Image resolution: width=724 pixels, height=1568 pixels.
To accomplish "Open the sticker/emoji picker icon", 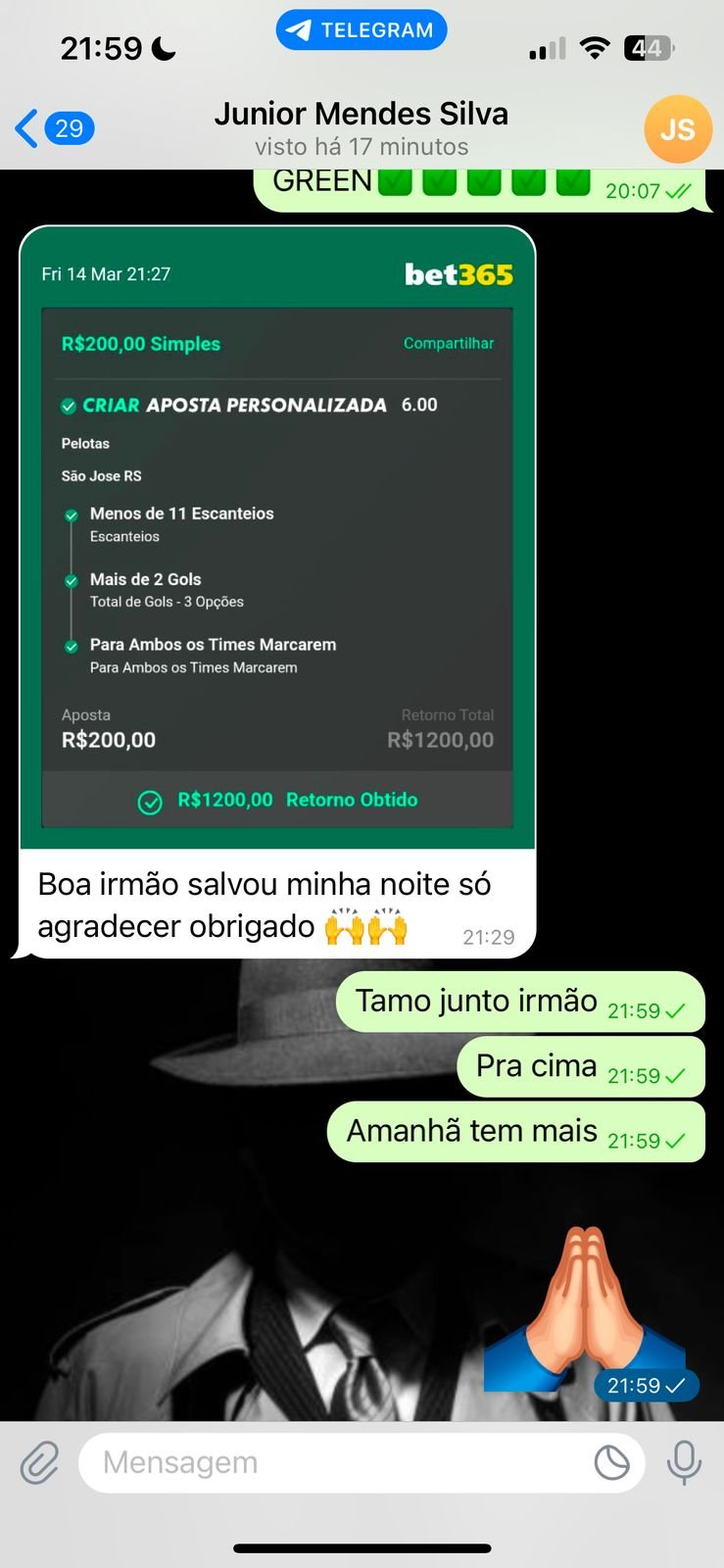I will click(612, 1461).
